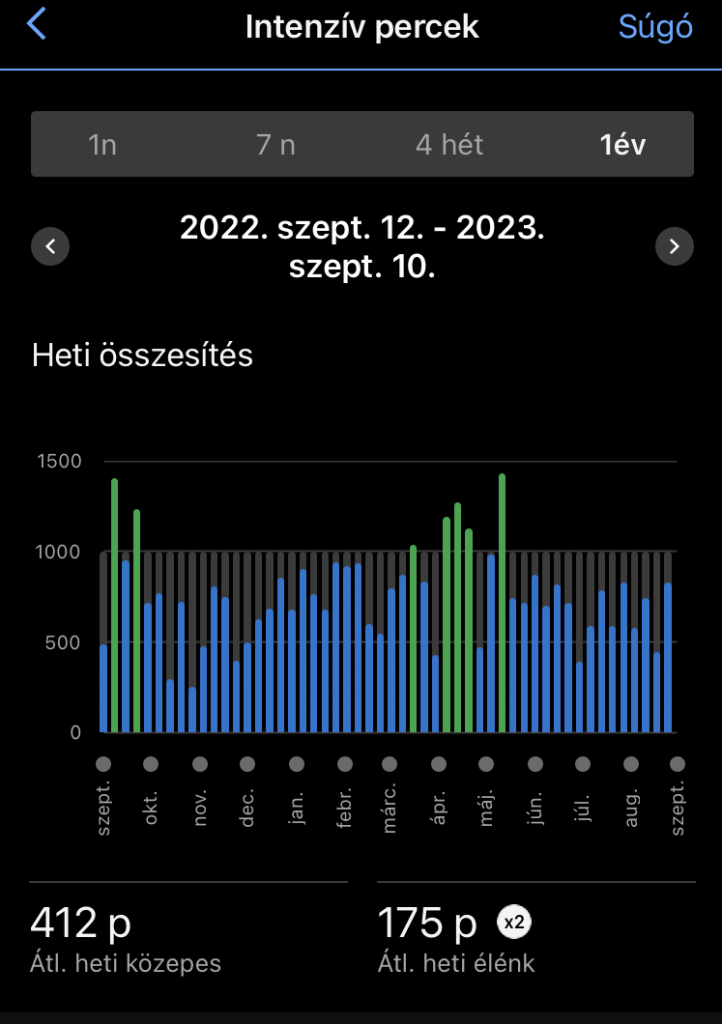Show the previous year period
This screenshot has height=1024, width=722.
coord(50,246)
